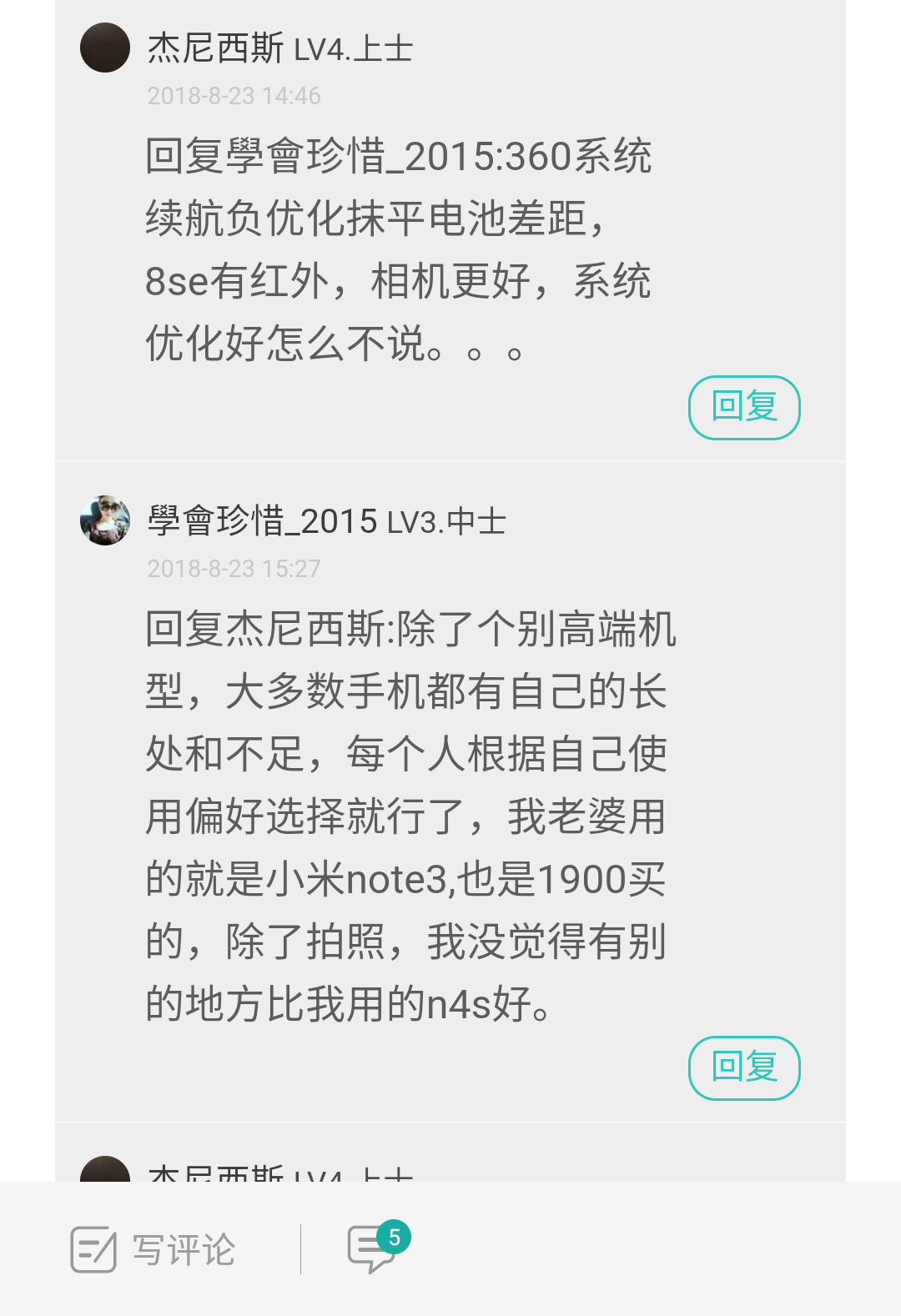Open 學會珍惜_2015's profile by tapping username
This screenshot has height=1316, width=901.
pyautogui.click(x=263, y=522)
